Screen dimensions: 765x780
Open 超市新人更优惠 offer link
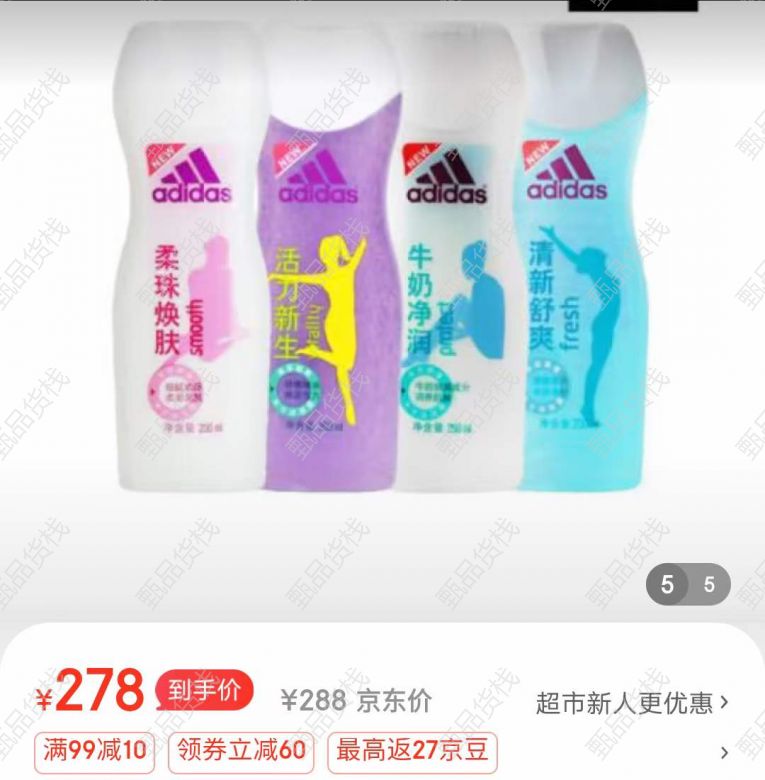(x=632, y=702)
